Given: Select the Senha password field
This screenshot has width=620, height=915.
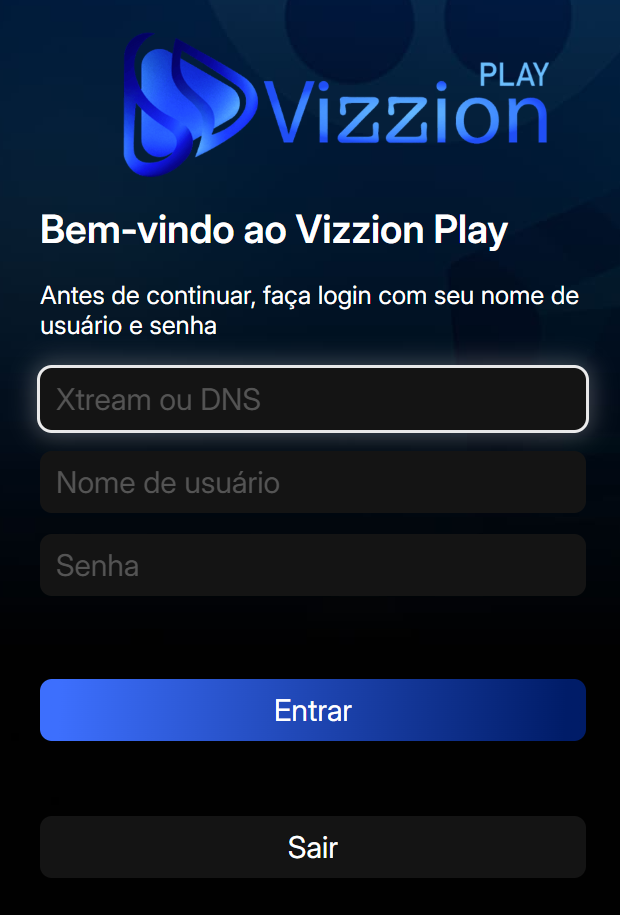Looking at the screenshot, I should click(x=312, y=566).
